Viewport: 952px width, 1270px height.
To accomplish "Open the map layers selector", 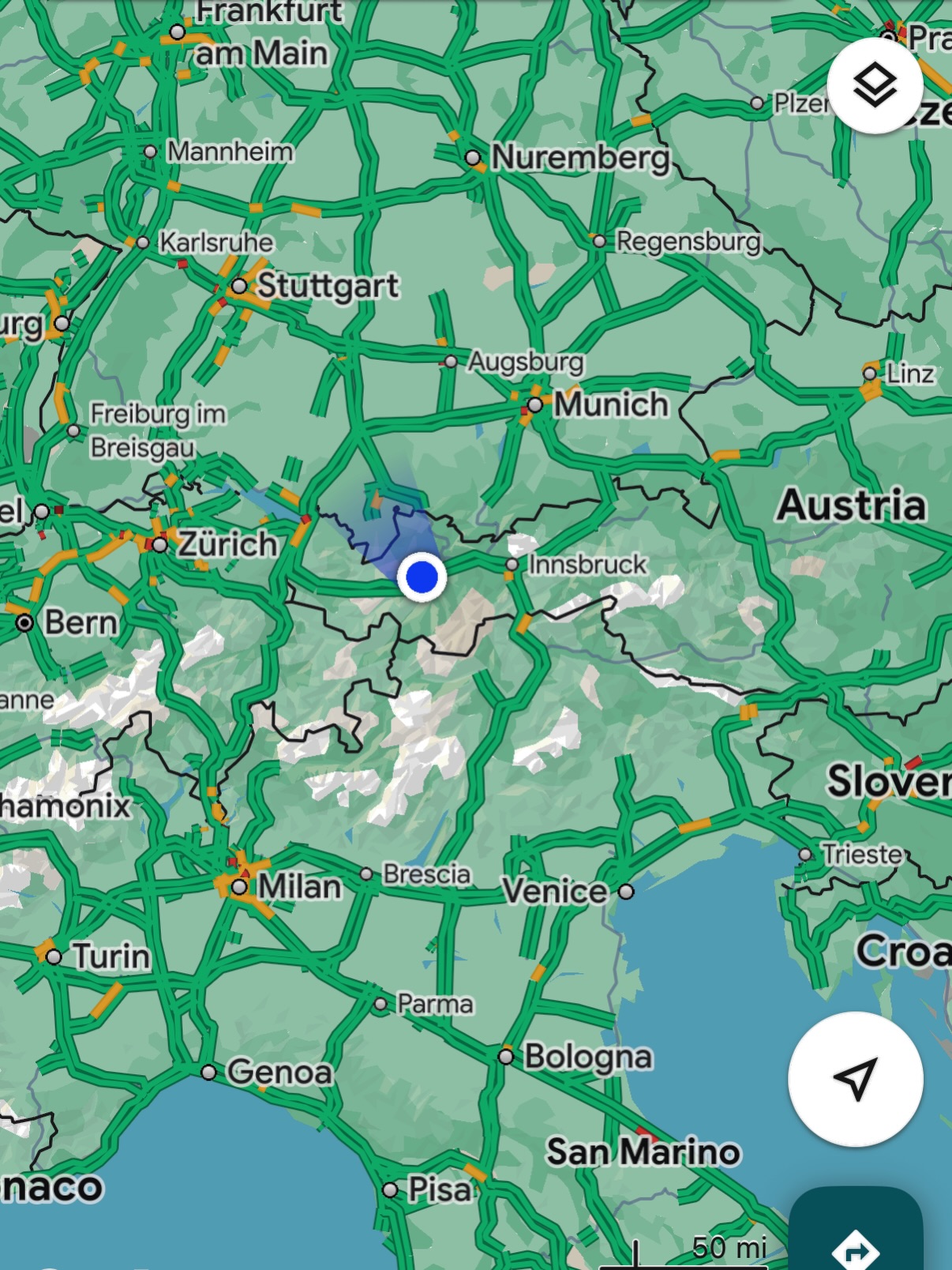I will [x=875, y=85].
